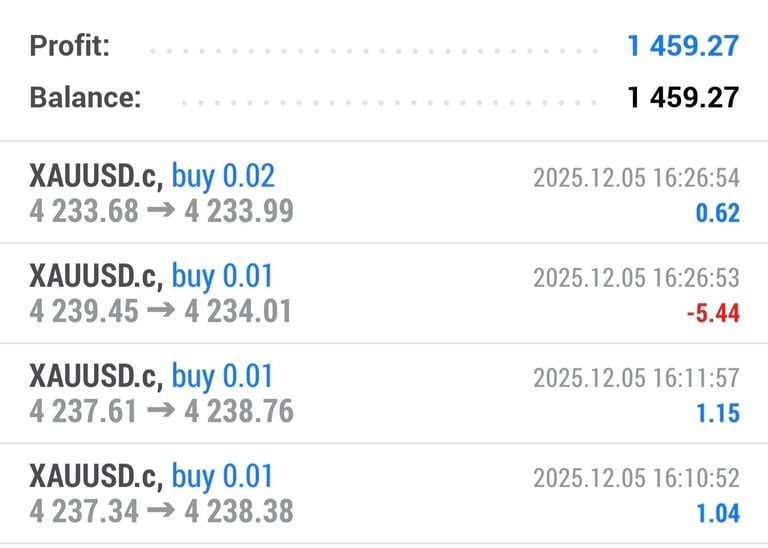Expand the trade closed at 16:11:57

click(384, 393)
